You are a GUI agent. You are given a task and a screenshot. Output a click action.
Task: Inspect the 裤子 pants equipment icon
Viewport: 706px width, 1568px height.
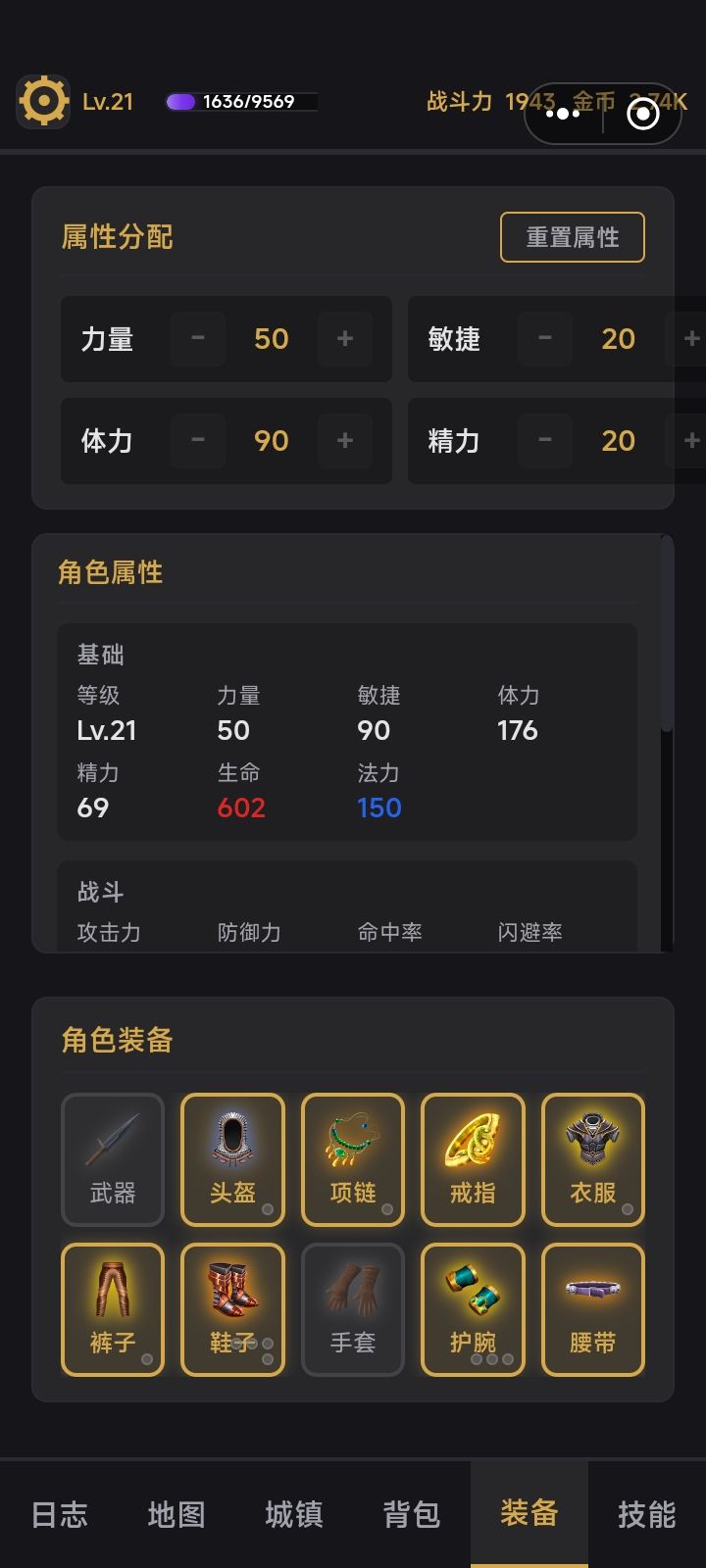point(112,1309)
